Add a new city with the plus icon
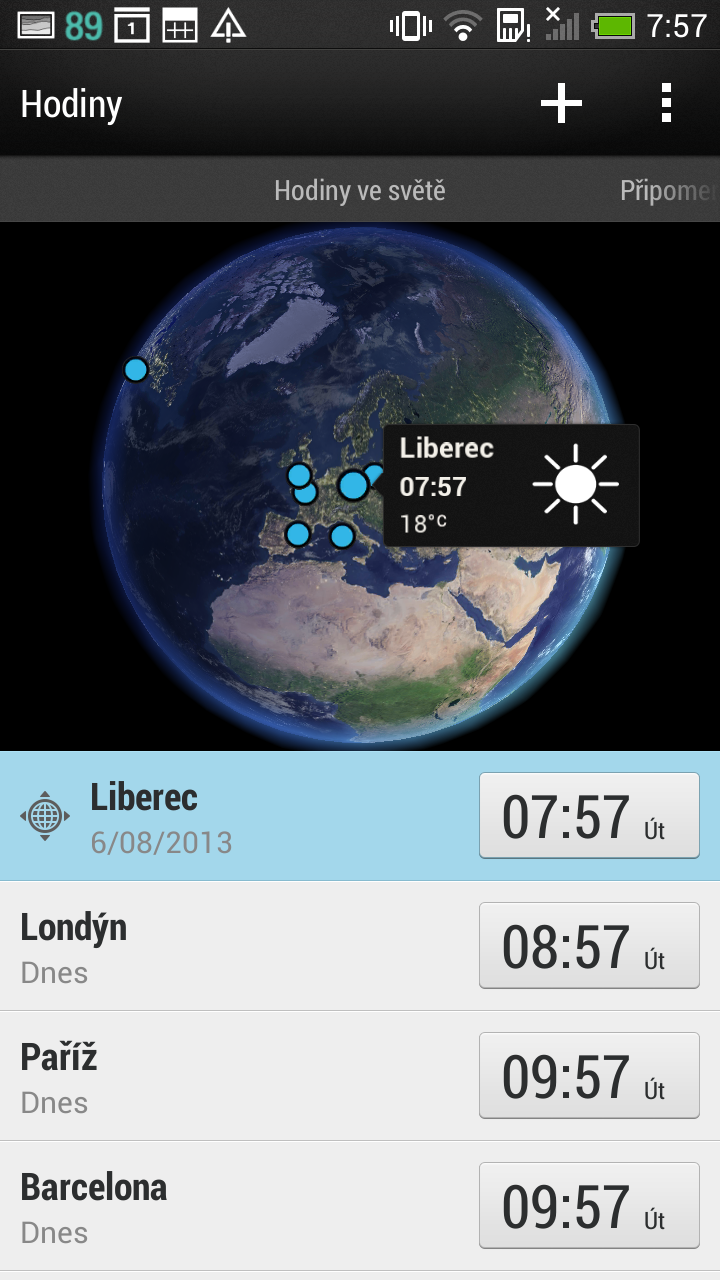Screen dimensions: 720x1280 coord(561,103)
